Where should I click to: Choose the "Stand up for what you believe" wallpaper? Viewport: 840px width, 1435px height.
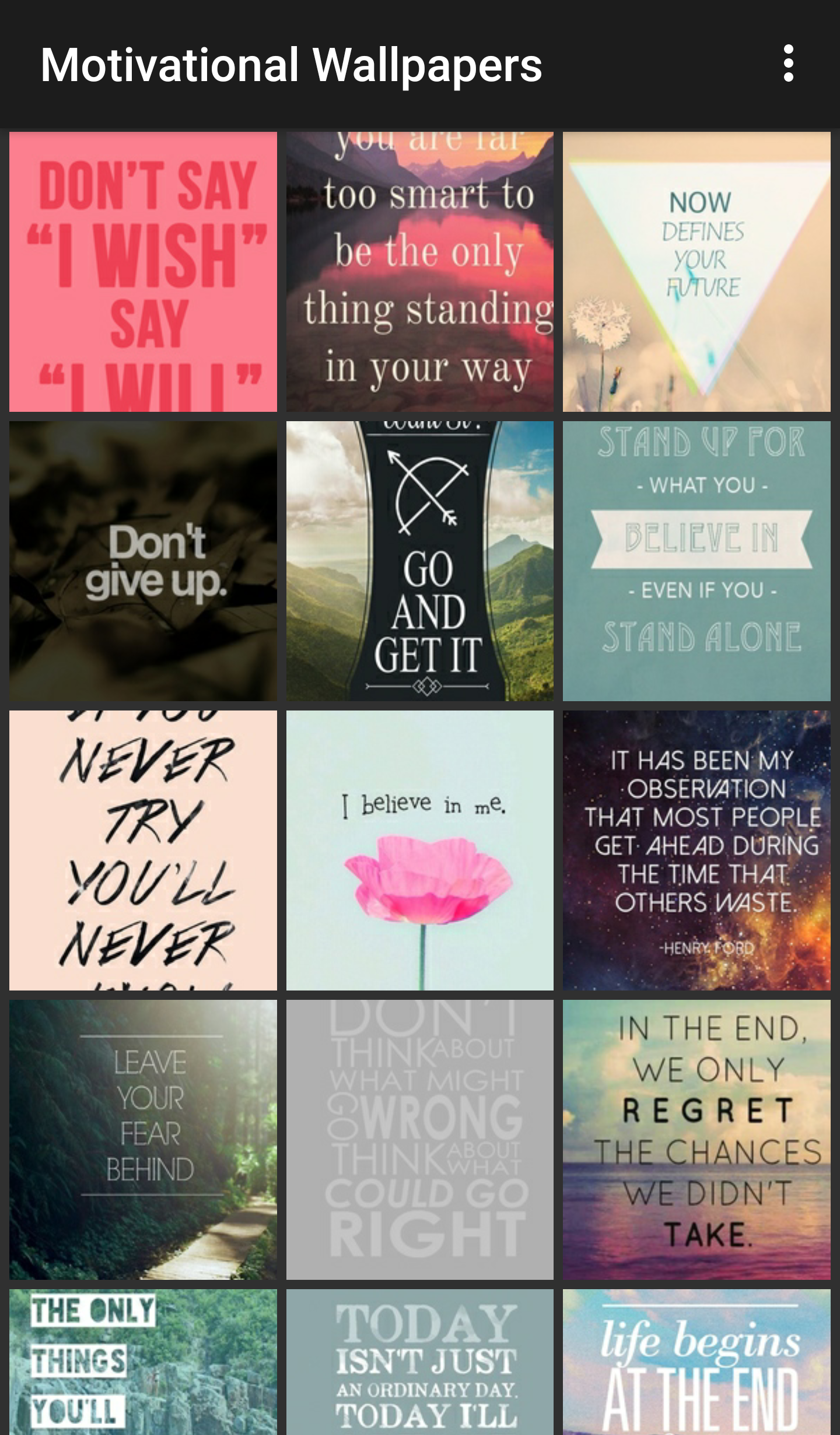pos(696,561)
